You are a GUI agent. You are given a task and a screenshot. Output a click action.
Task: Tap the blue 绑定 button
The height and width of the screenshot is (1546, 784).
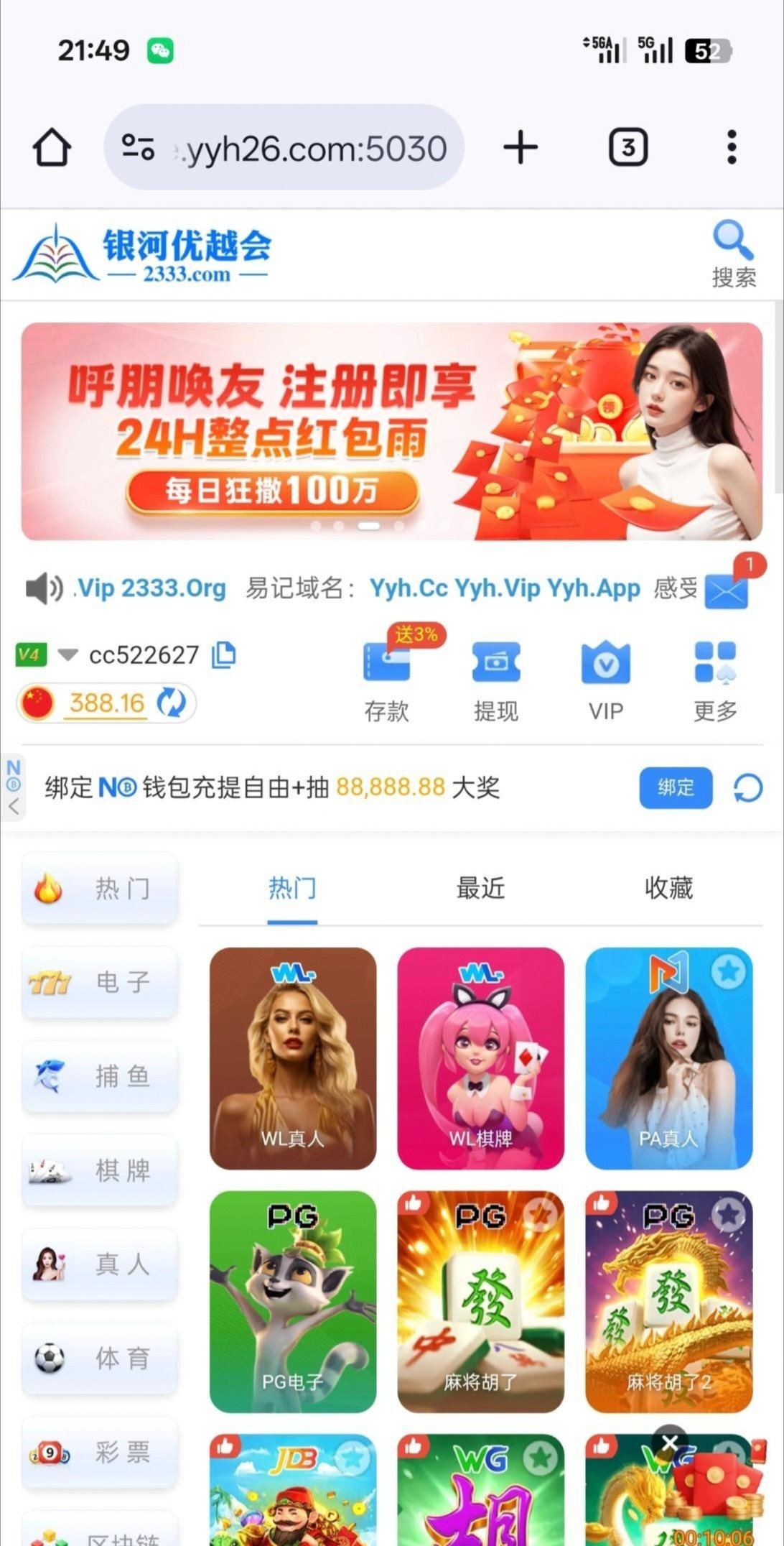tap(676, 787)
